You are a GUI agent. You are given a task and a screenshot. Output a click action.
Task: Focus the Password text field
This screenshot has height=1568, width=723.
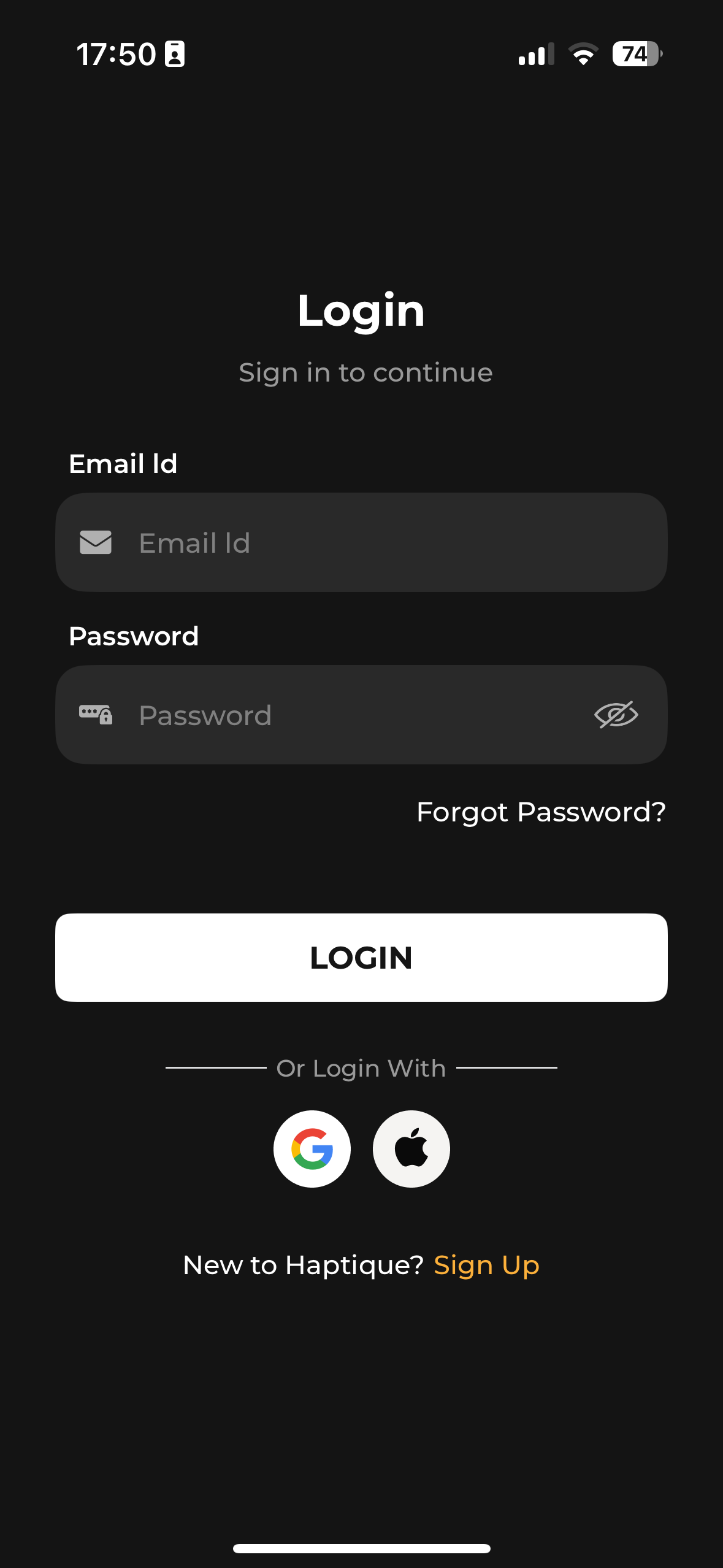click(343, 715)
